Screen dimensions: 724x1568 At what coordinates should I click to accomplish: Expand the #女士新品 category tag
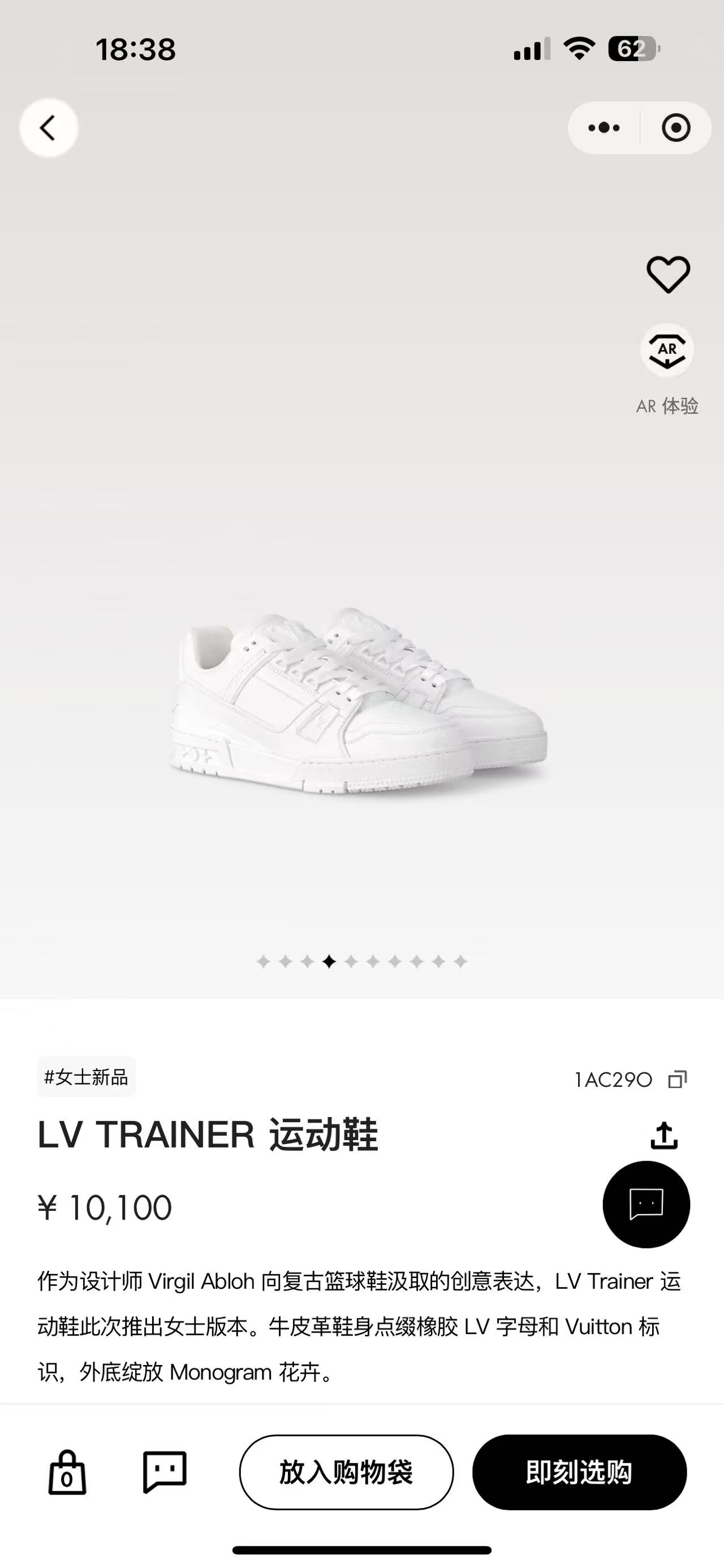pos(86,1078)
